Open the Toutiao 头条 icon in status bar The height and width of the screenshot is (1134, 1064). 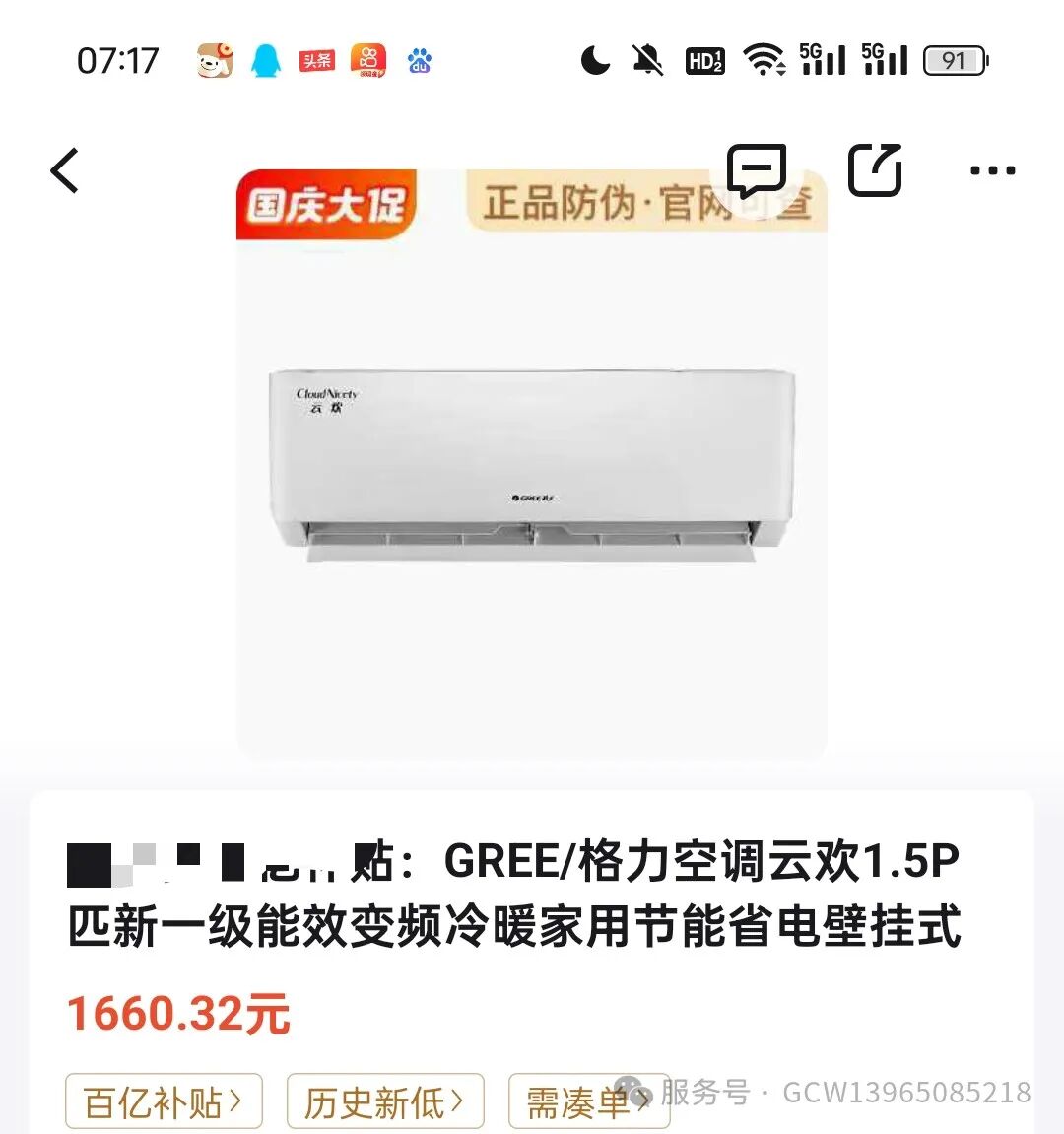(x=316, y=60)
